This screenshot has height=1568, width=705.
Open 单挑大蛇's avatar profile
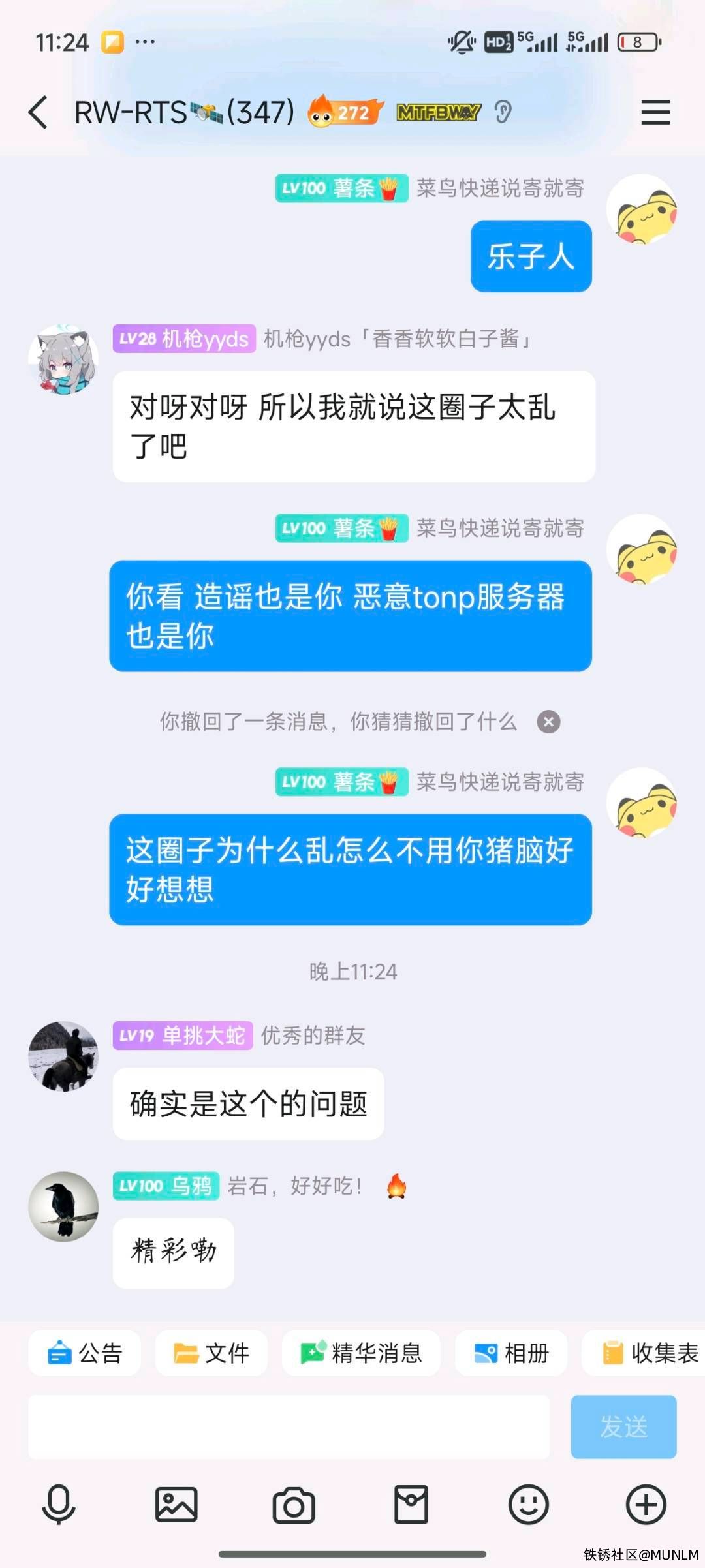pos(63,1056)
